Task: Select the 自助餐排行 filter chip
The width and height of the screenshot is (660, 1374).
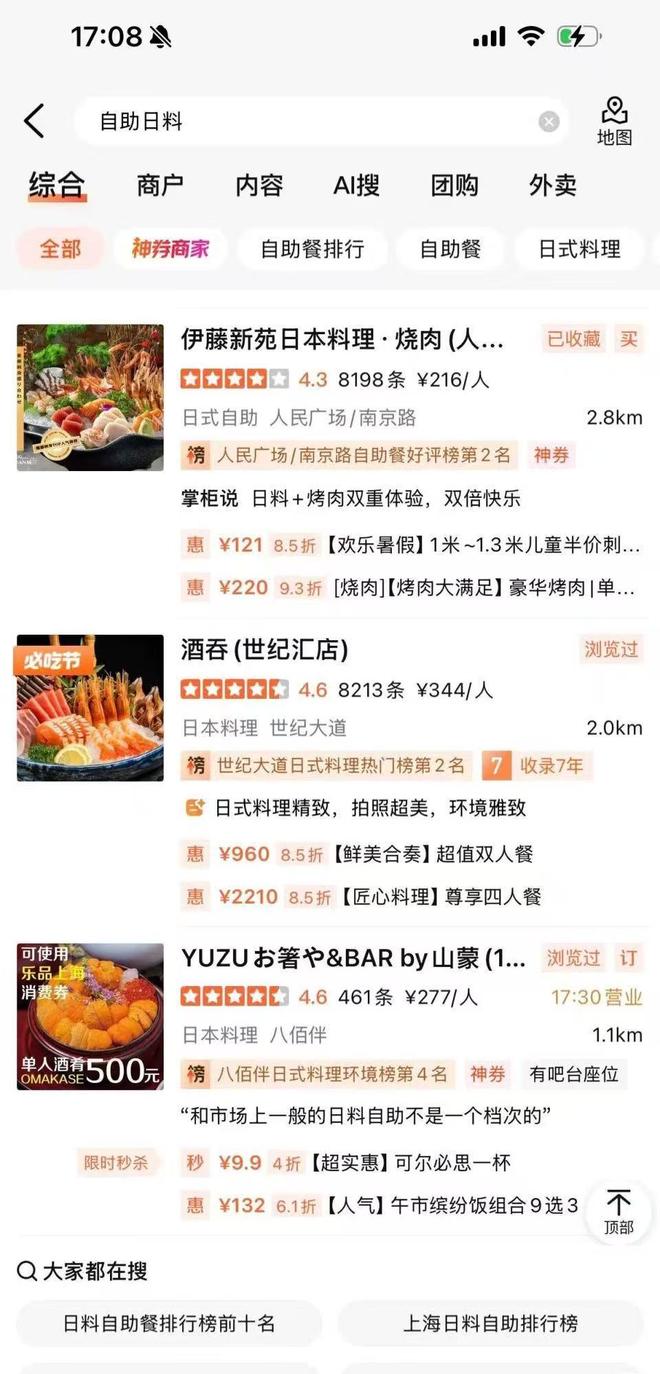Action: pyautogui.click(x=312, y=249)
